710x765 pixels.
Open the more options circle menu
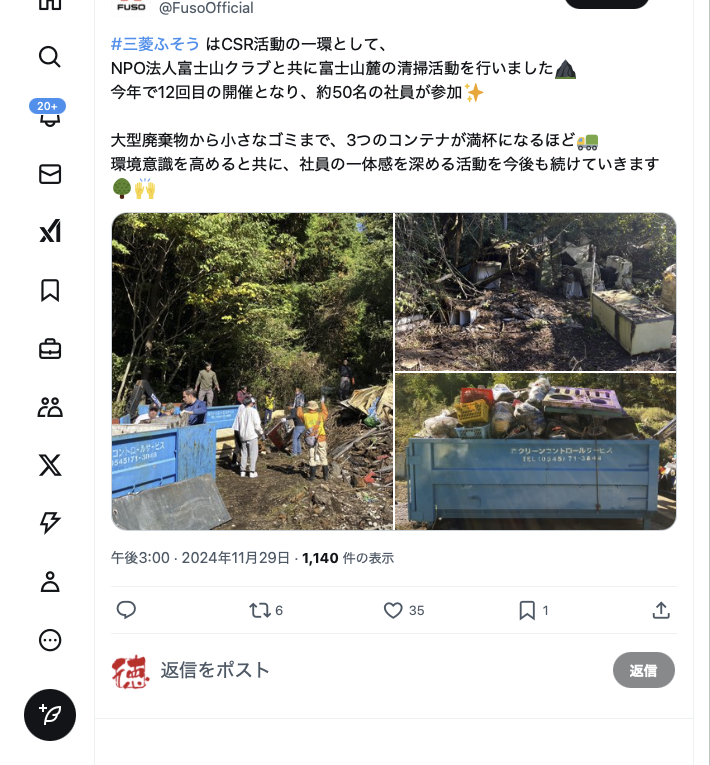50,640
